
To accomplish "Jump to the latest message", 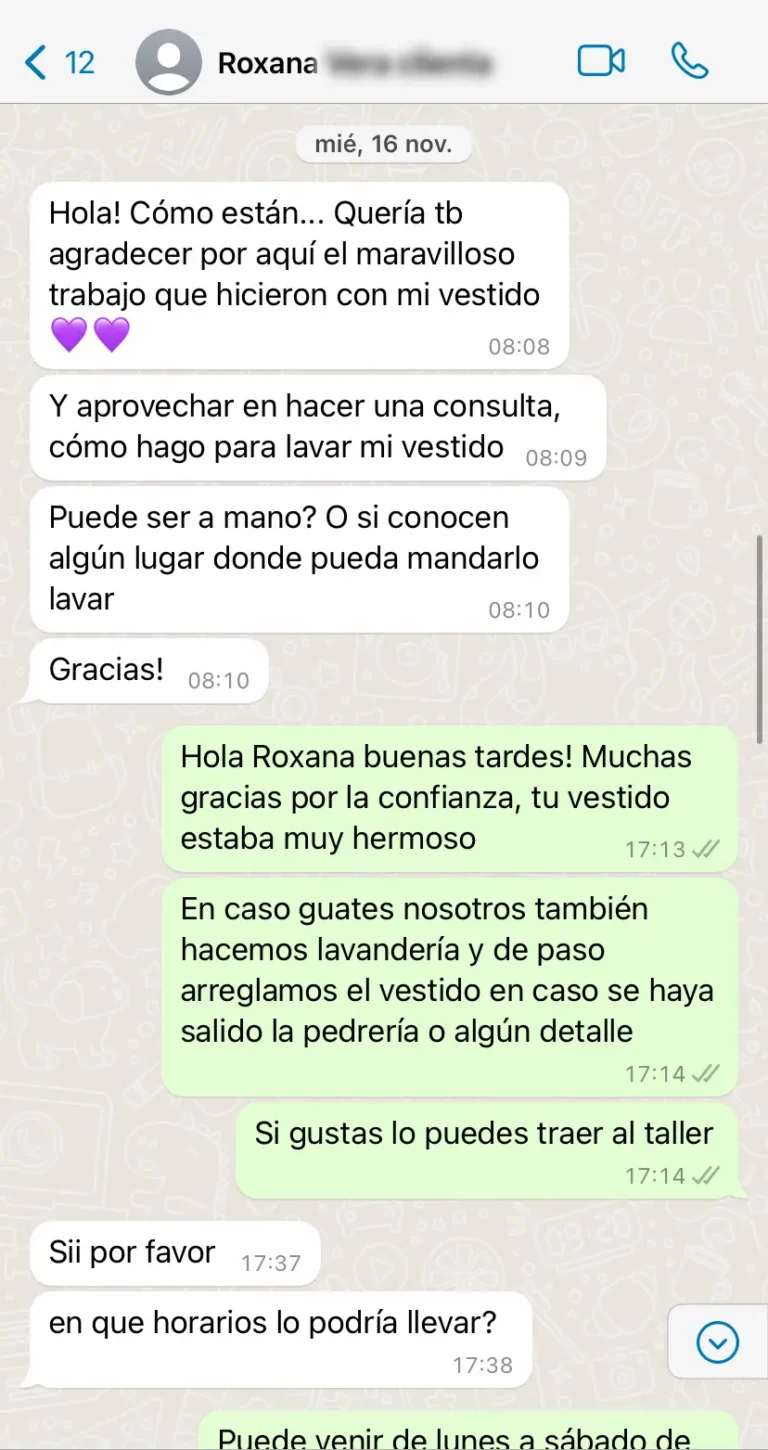I will (717, 1342).
